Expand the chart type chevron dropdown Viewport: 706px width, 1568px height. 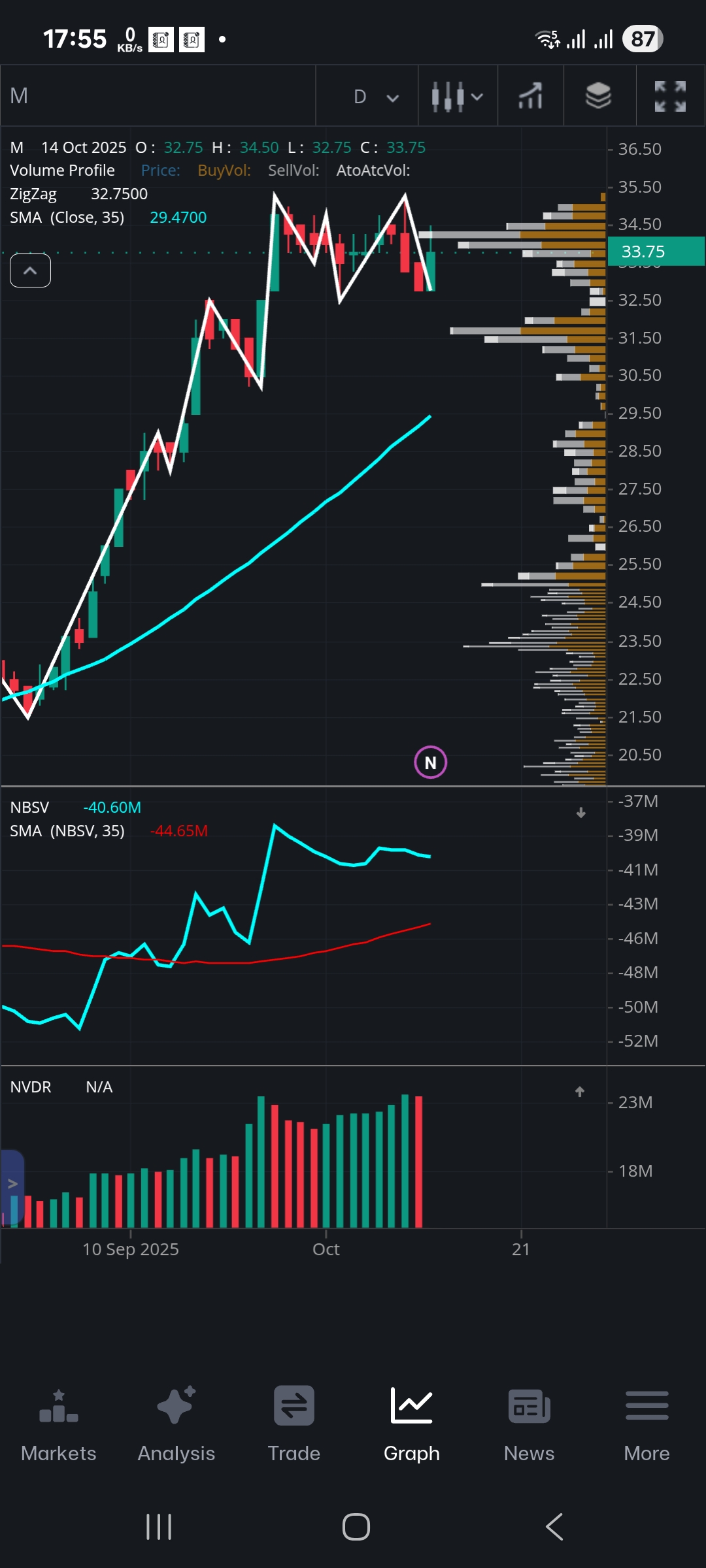tap(478, 96)
